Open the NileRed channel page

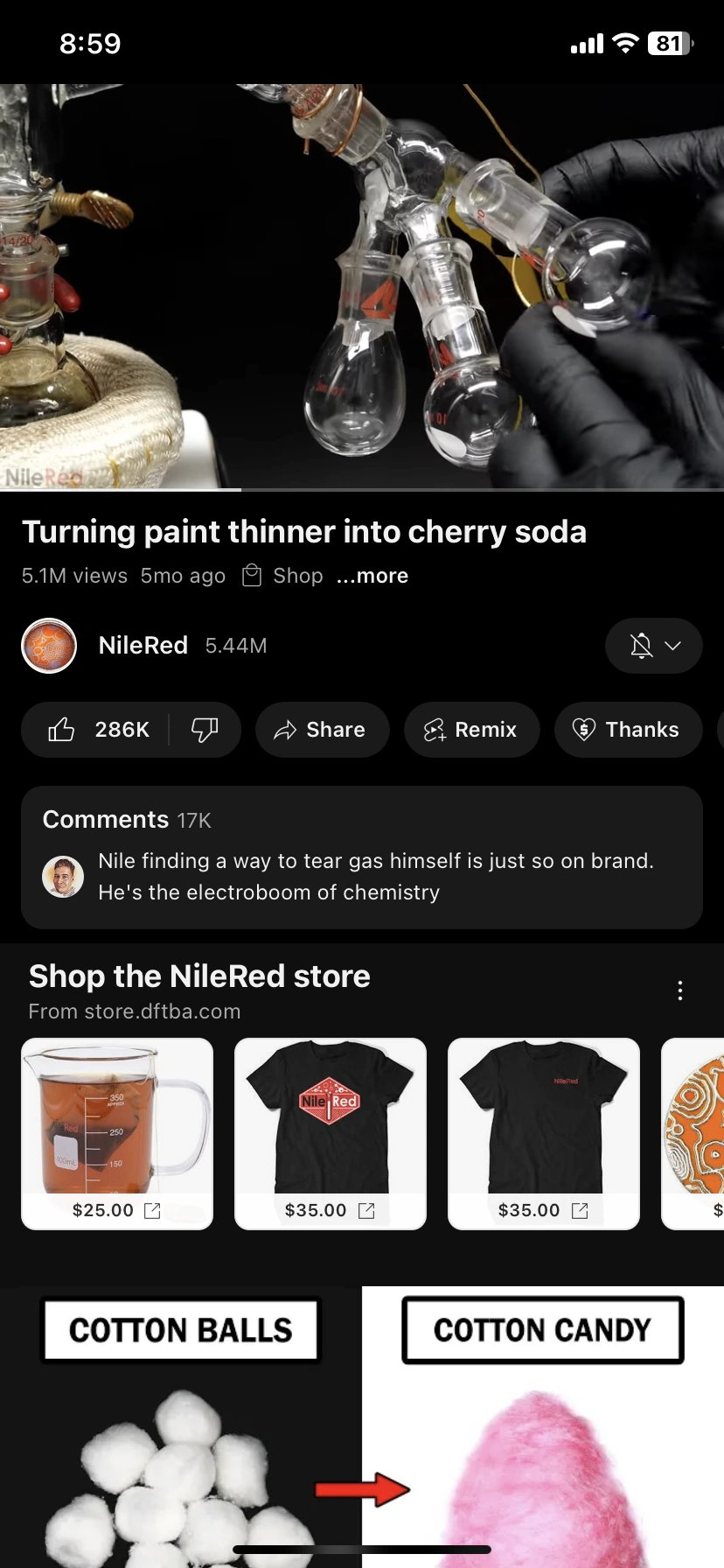click(143, 646)
